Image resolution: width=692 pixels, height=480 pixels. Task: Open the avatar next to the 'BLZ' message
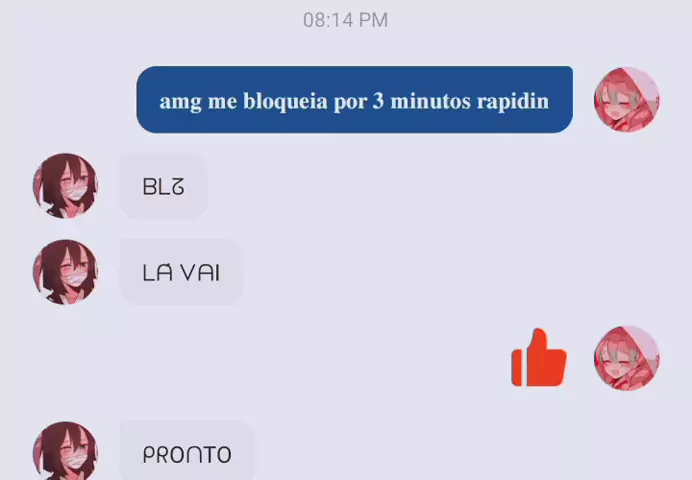(x=66, y=185)
